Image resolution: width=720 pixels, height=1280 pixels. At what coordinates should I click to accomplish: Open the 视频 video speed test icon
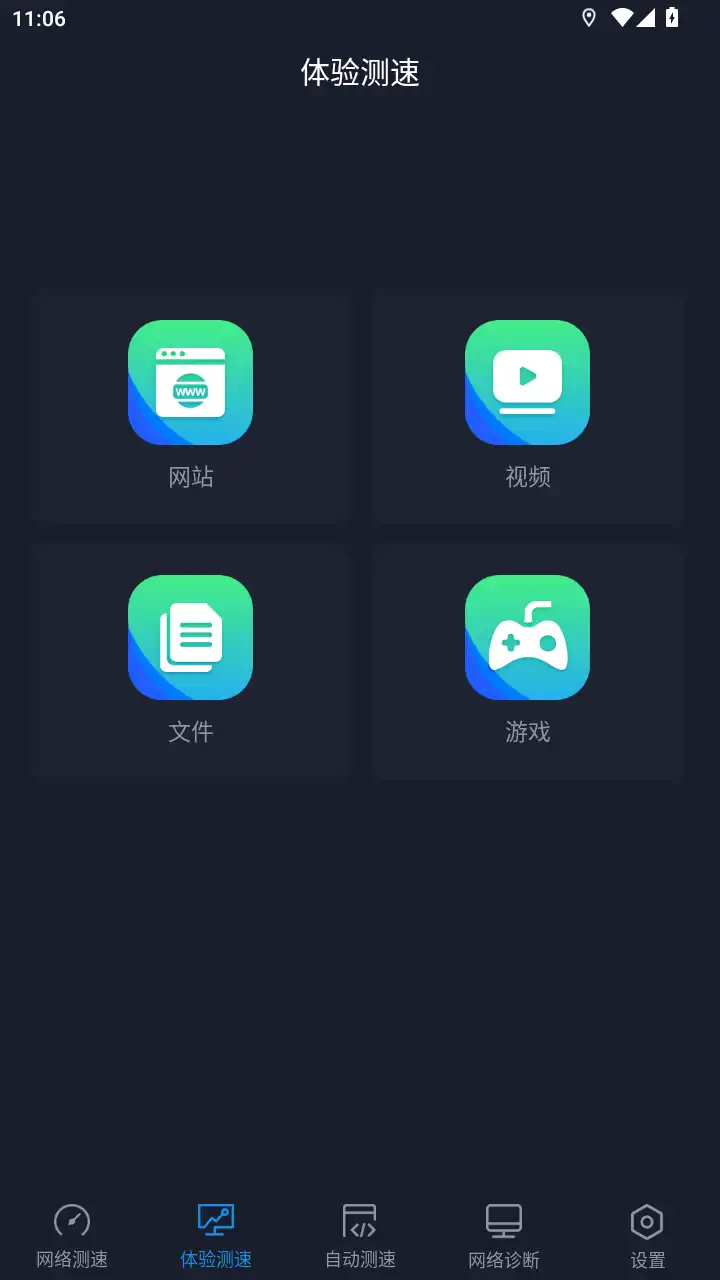(527, 381)
